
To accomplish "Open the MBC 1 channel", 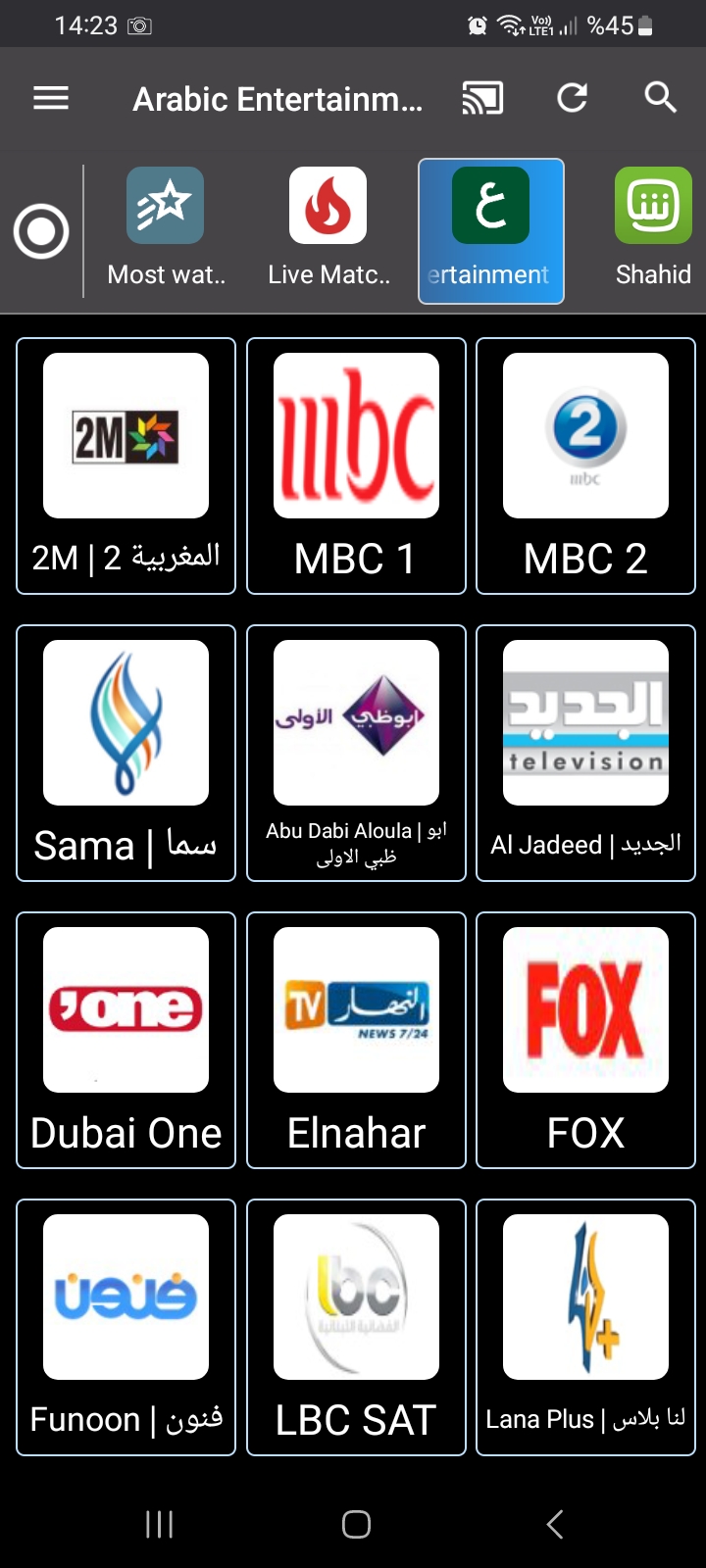I will click(x=356, y=465).
